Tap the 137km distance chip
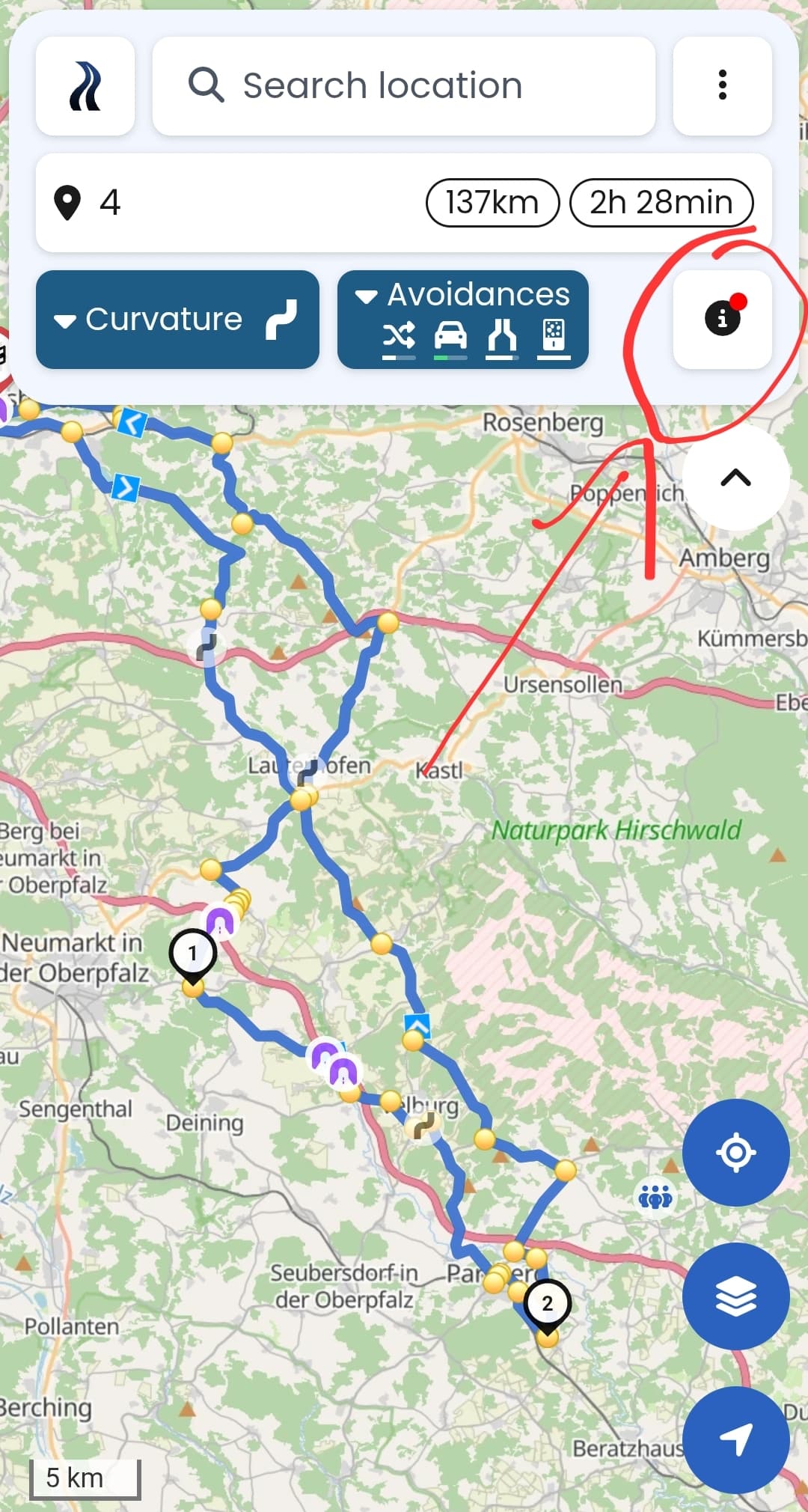808x1512 pixels. click(x=493, y=202)
